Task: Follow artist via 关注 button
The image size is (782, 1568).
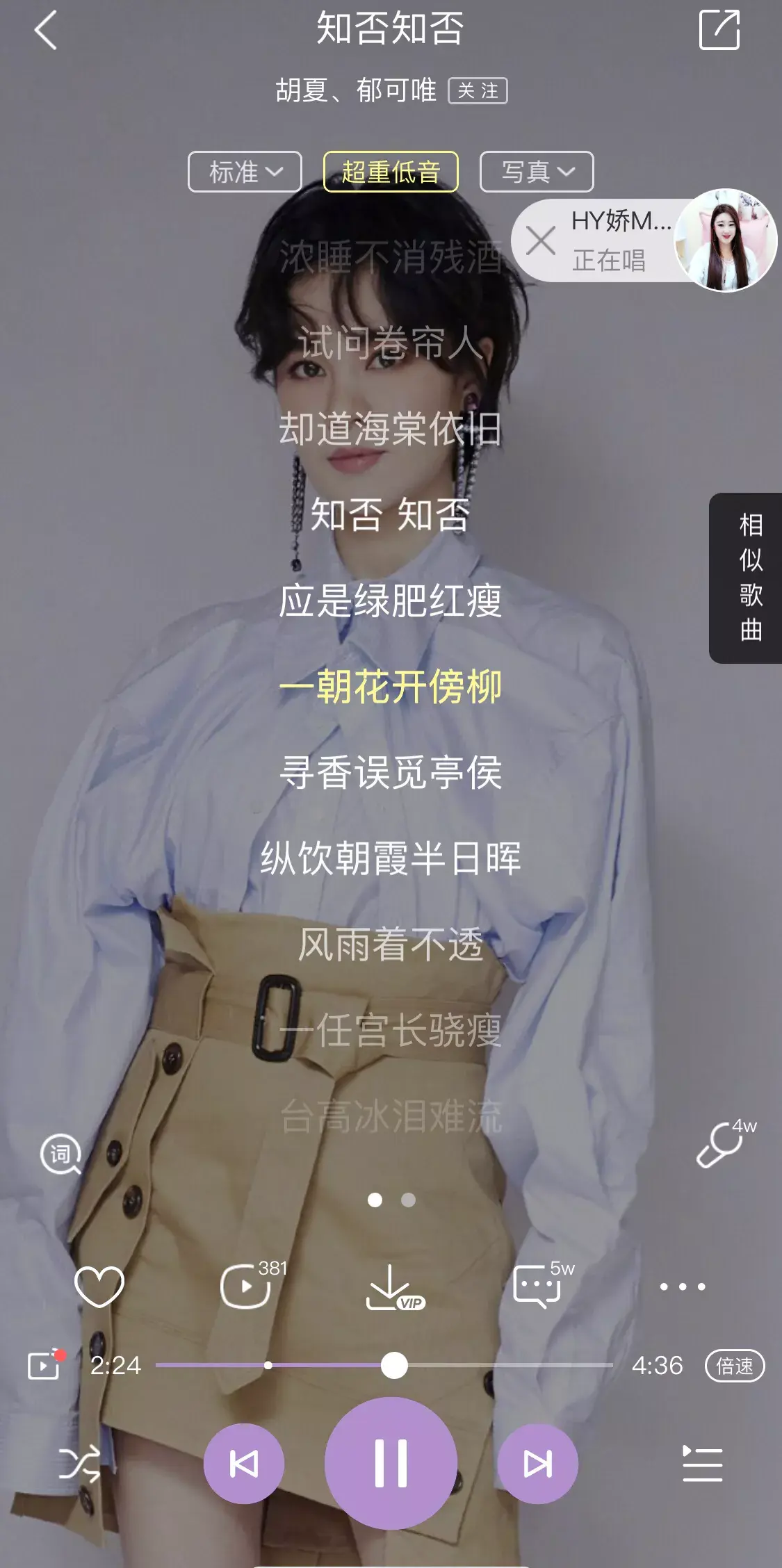Action: (x=478, y=91)
